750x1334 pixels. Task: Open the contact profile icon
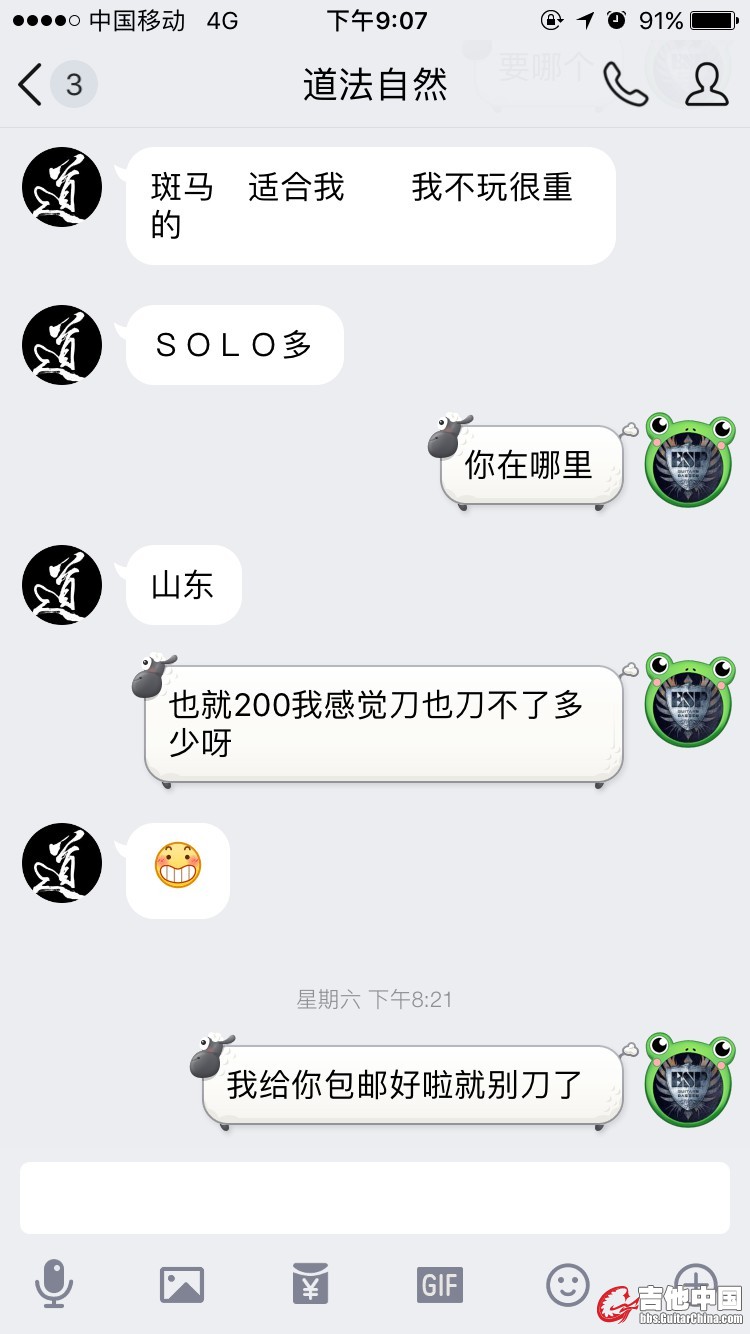pos(706,85)
